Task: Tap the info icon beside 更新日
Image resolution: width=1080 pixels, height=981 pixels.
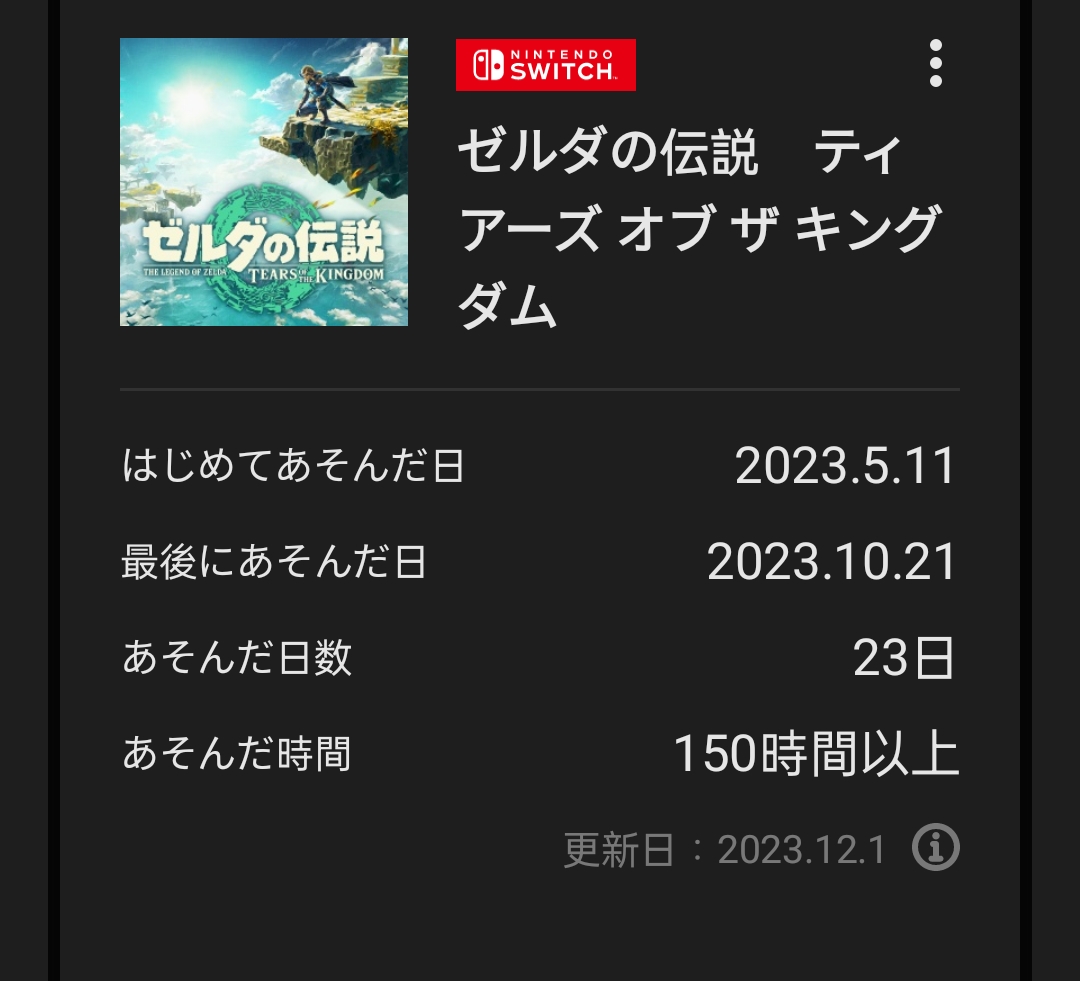Action: [936, 849]
